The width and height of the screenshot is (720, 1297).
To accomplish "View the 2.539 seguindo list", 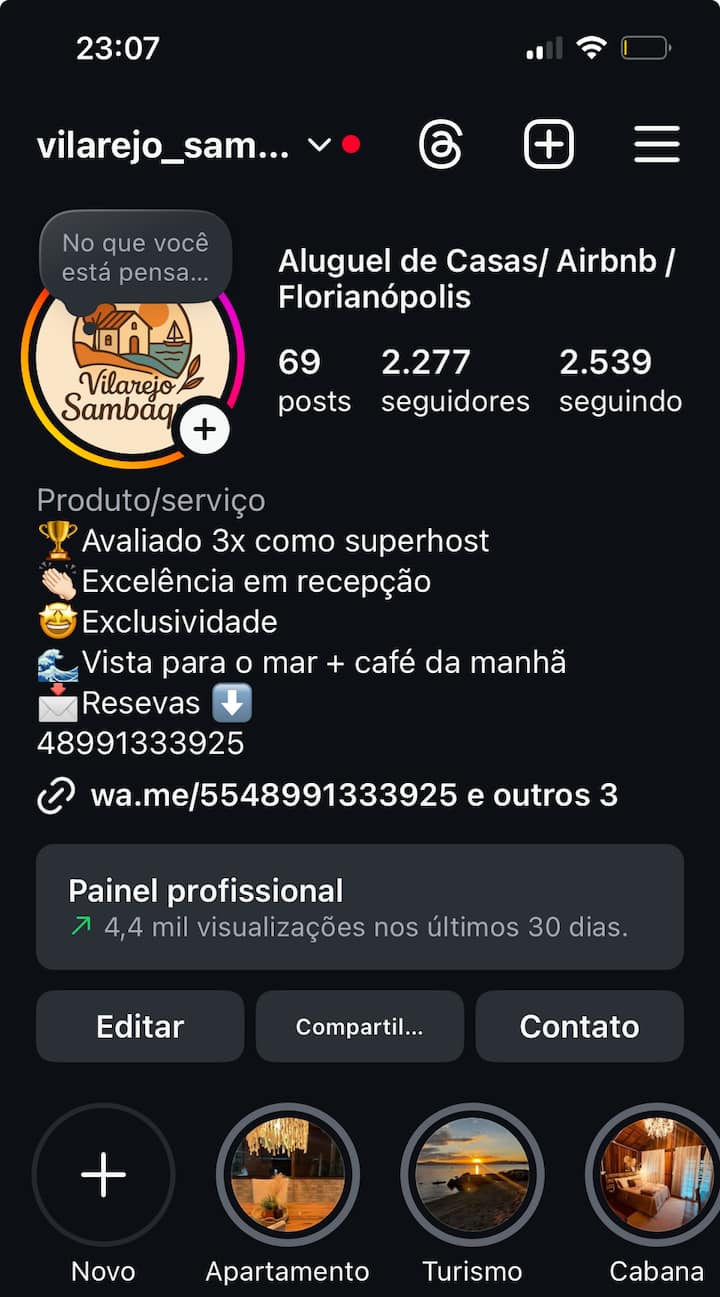I will [x=620, y=380].
